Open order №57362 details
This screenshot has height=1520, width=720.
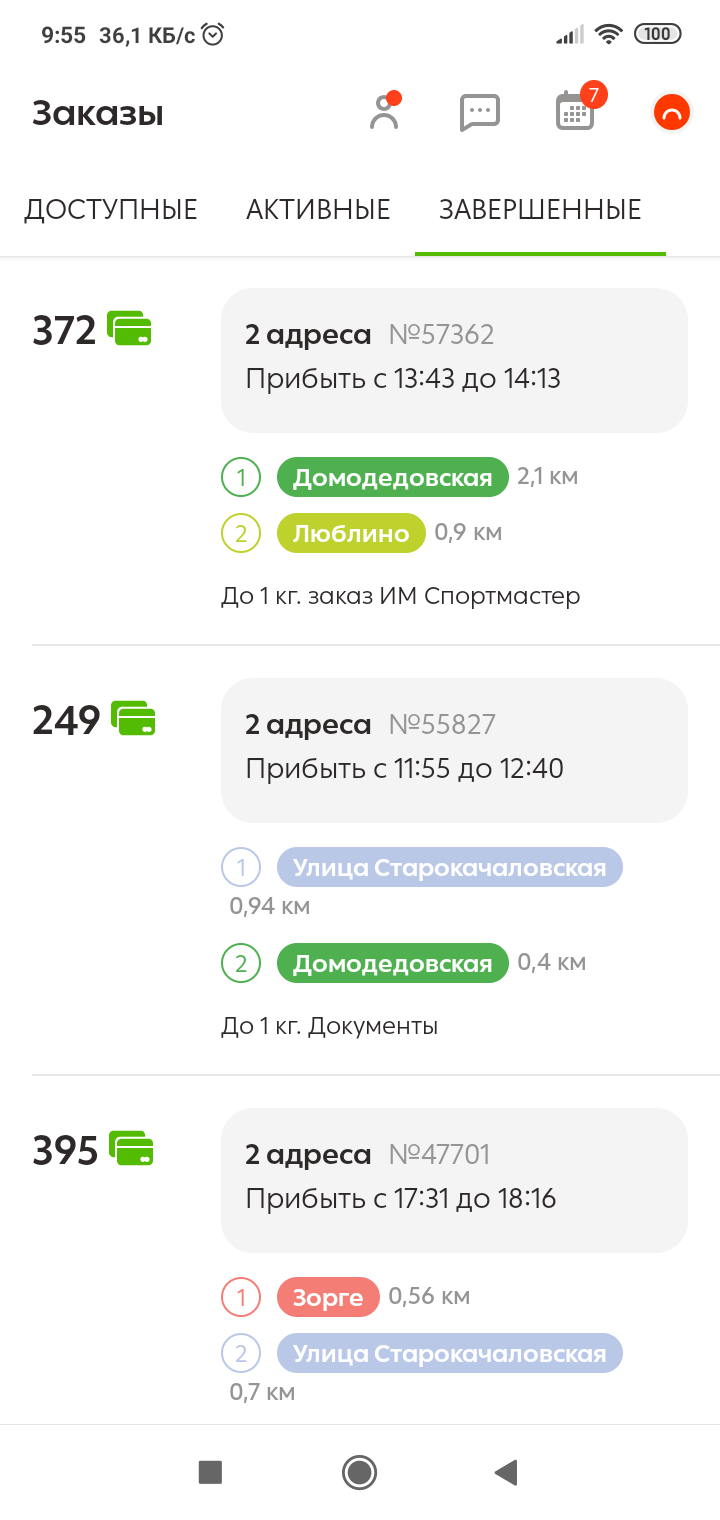pyautogui.click(x=454, y=360)
